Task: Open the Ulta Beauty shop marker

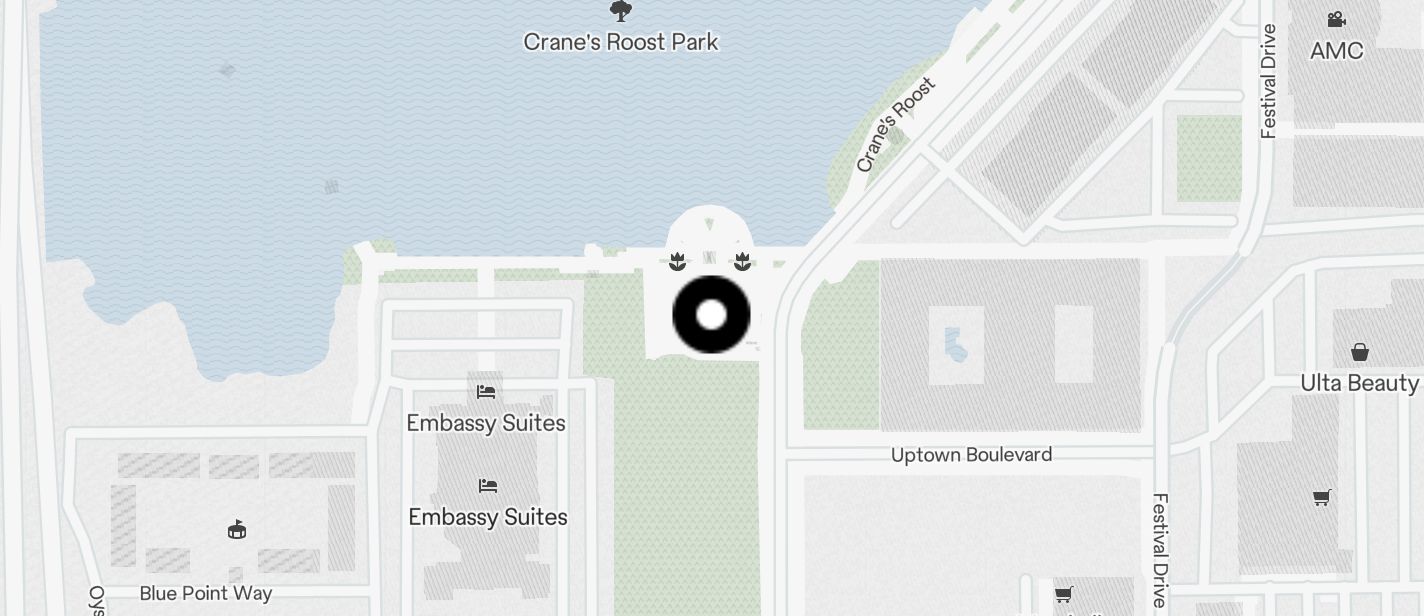Action: pyautogui.click(x=1359, y=352)
